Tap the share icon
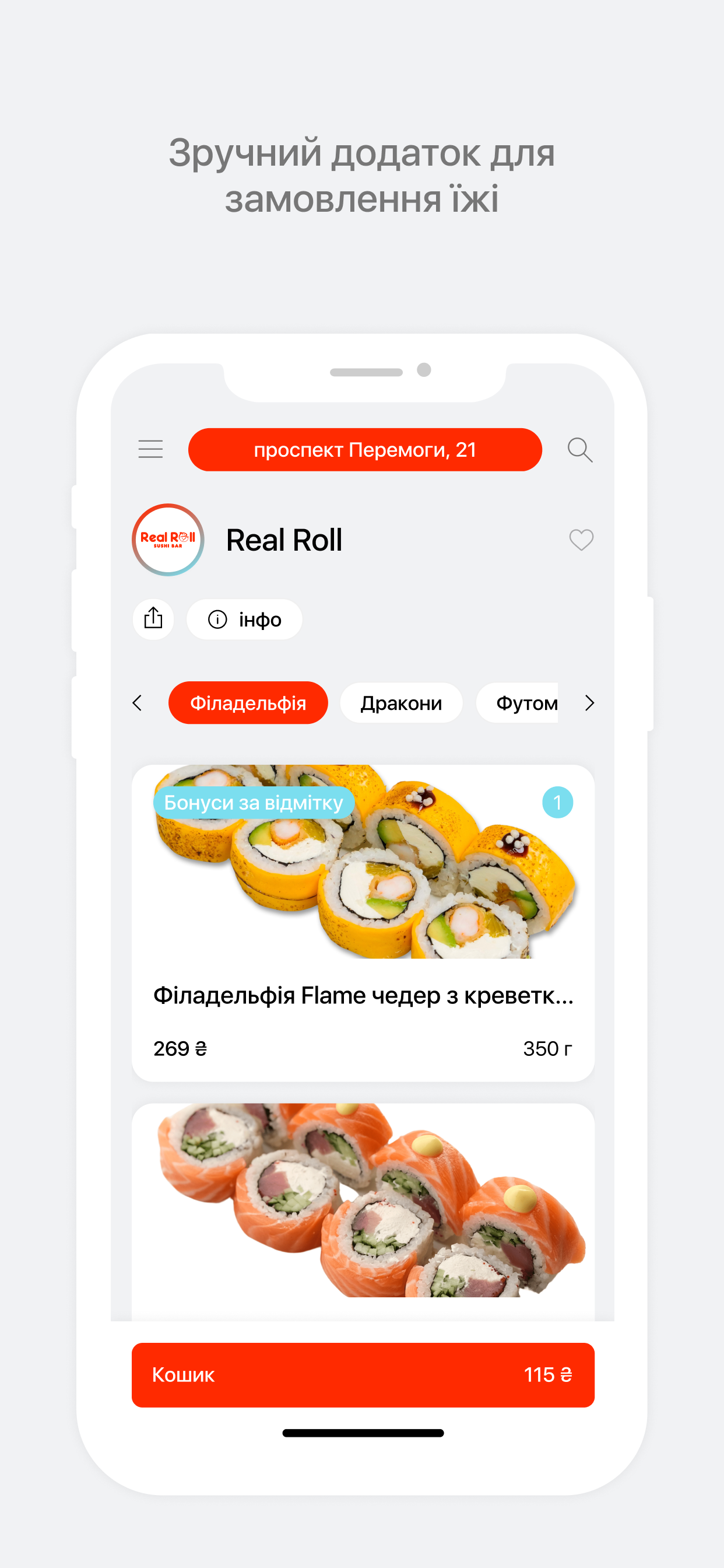Image resolution: width=724 pixels, height=1568 pixels. coord(153,619)
